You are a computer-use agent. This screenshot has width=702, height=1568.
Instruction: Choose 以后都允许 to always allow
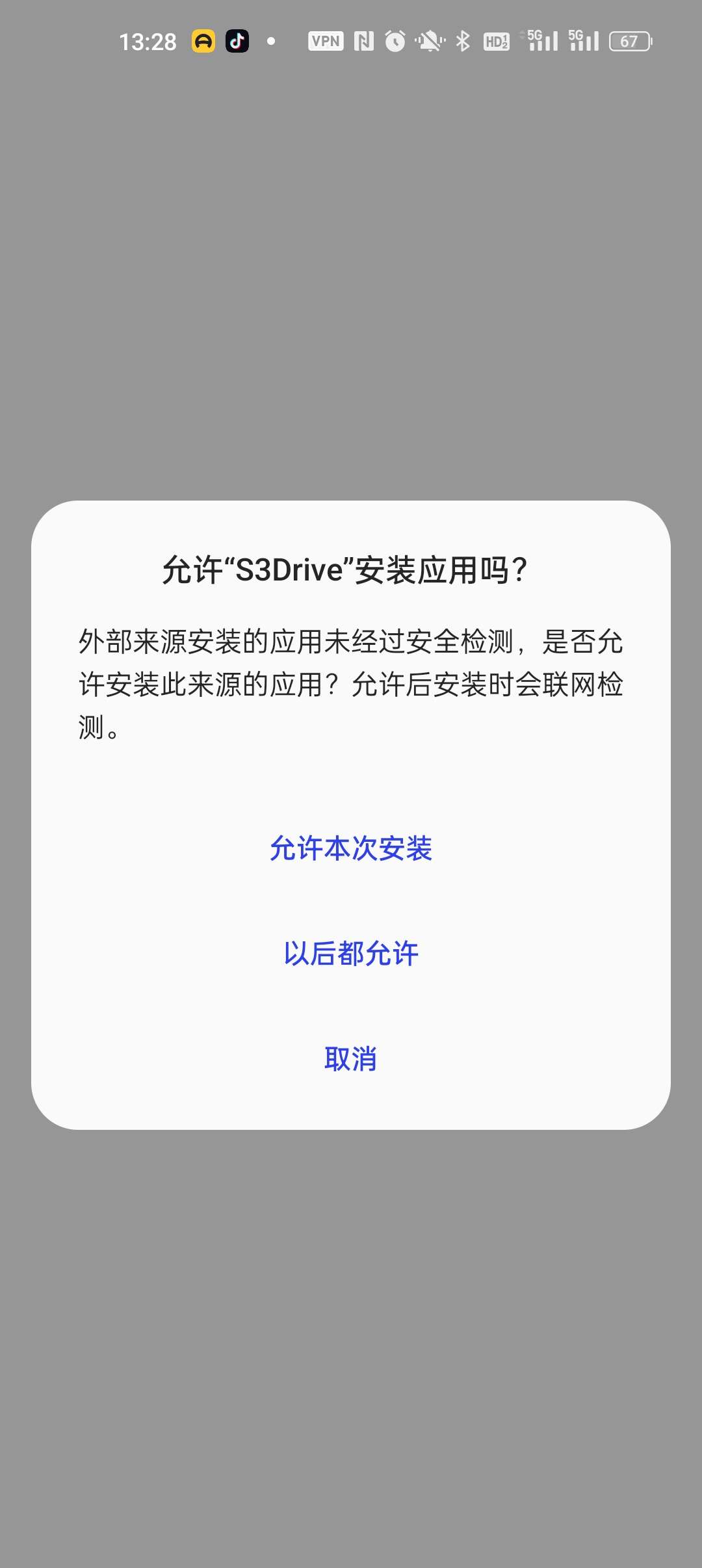pos(351,954)
